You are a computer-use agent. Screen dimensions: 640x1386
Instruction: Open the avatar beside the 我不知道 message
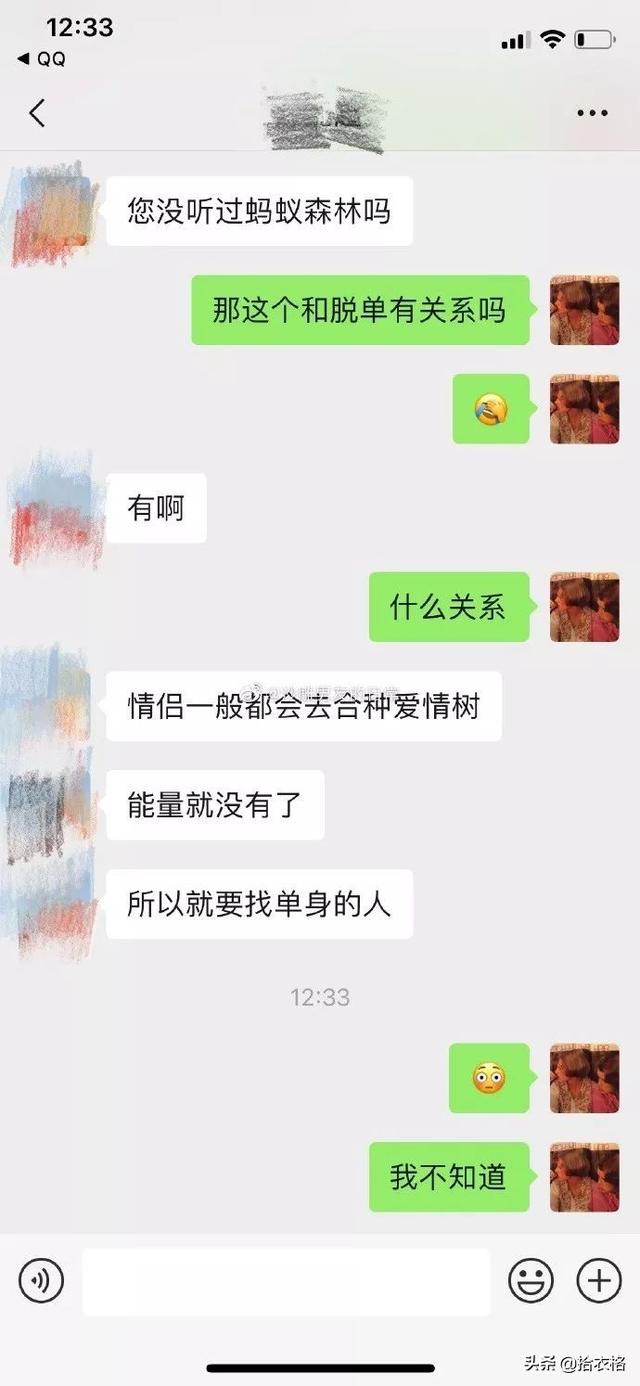[584, 1177]
